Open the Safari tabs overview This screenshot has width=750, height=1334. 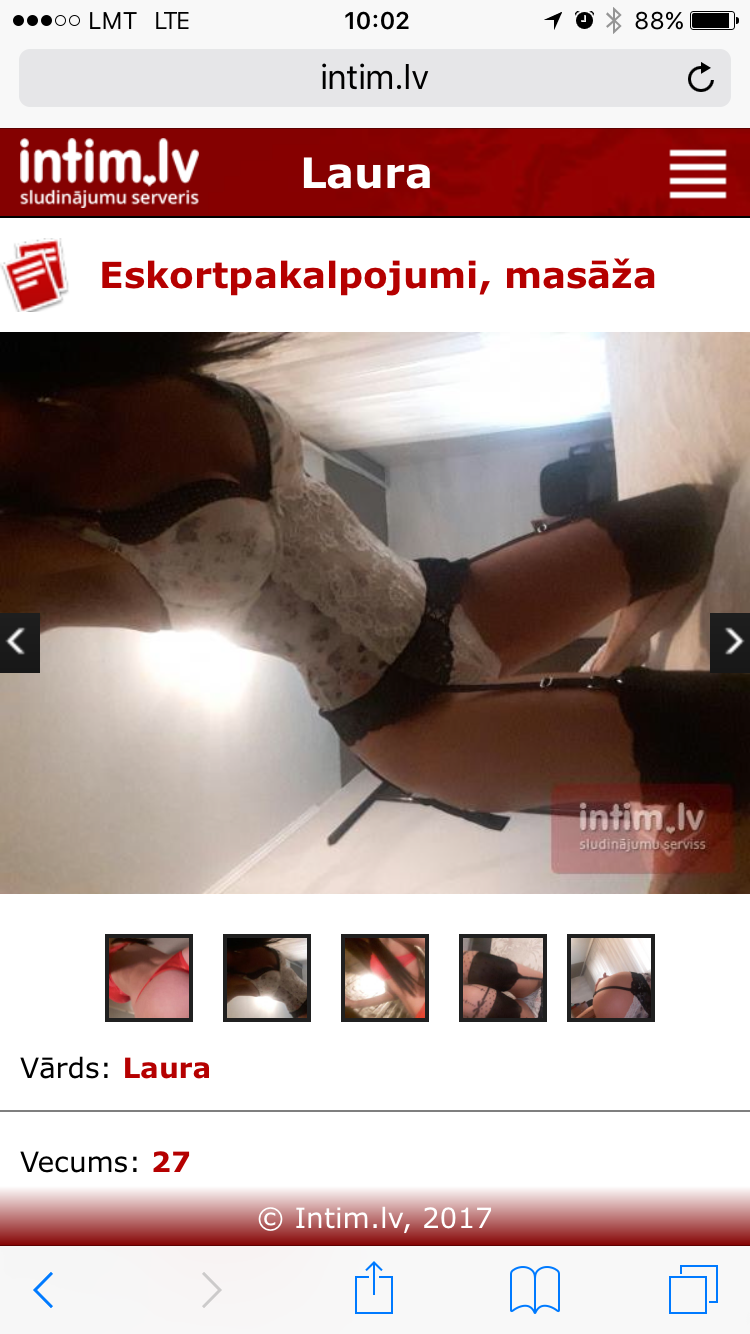click(693, 1290)
